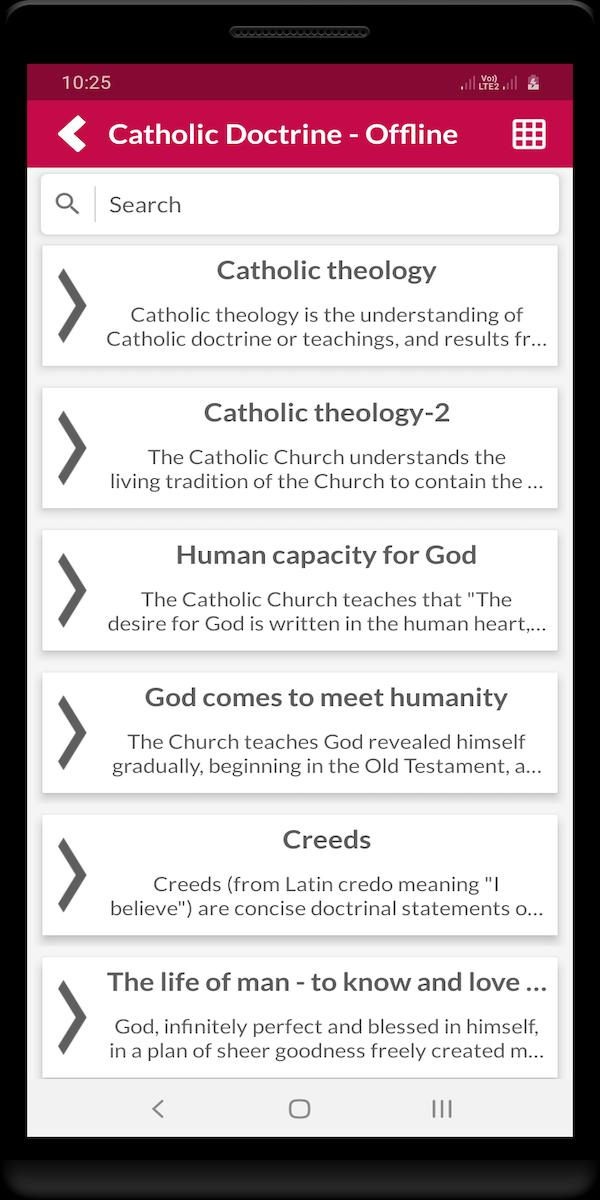
Task: Go back using the header arrow
Action: click(72, 134)
